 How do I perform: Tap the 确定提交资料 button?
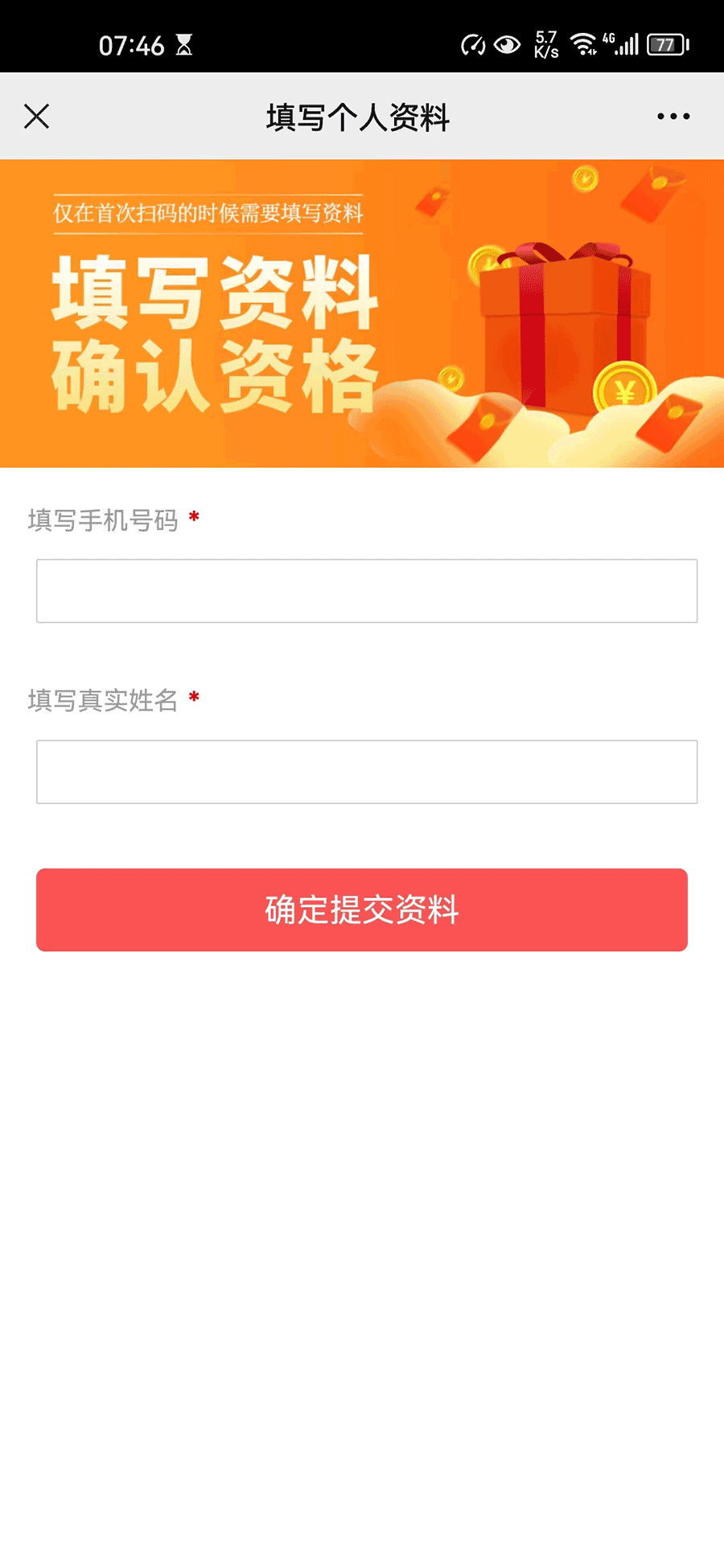pos(362,910)
